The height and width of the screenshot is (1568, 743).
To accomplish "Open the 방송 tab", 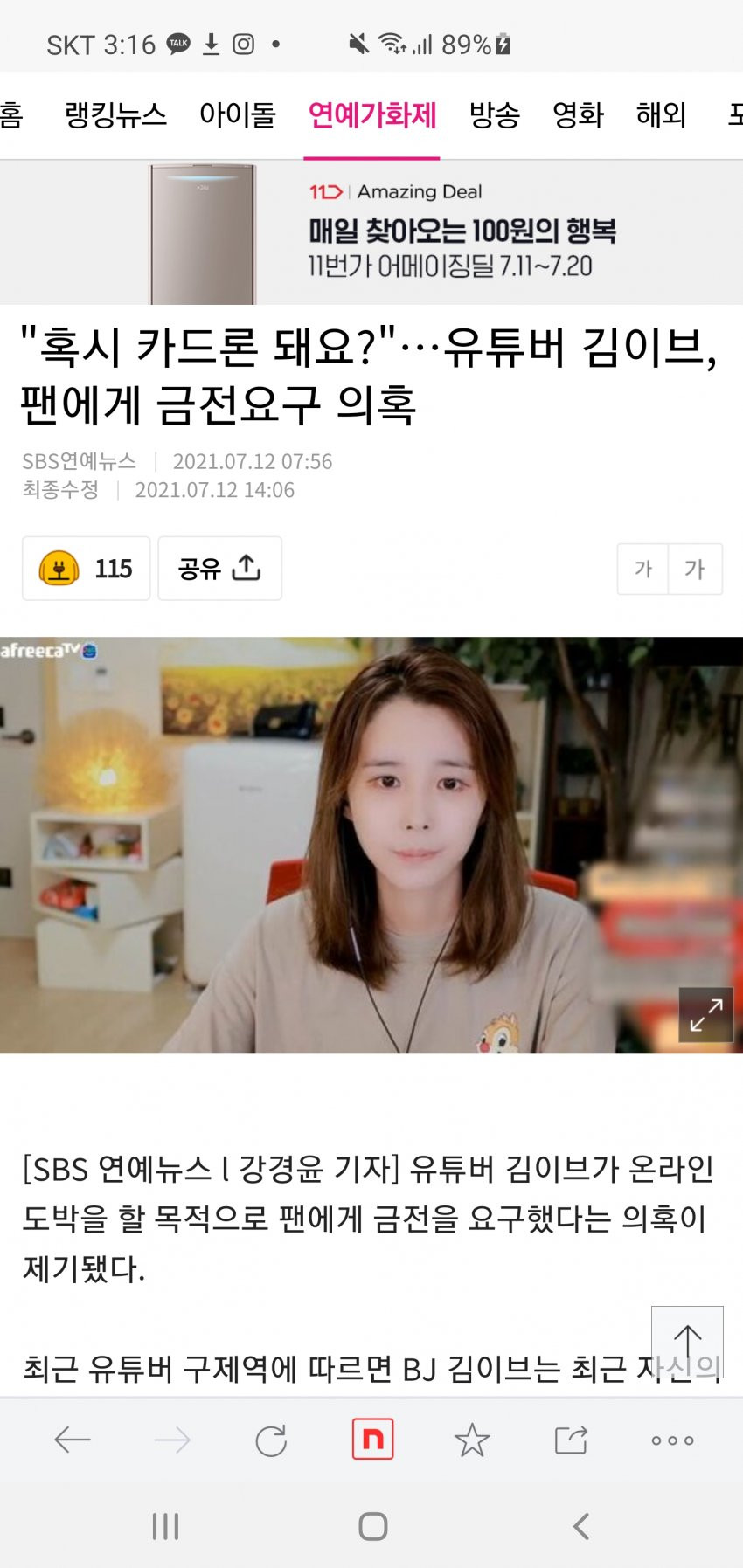I will pyautogui.click(x=494, y=115).
